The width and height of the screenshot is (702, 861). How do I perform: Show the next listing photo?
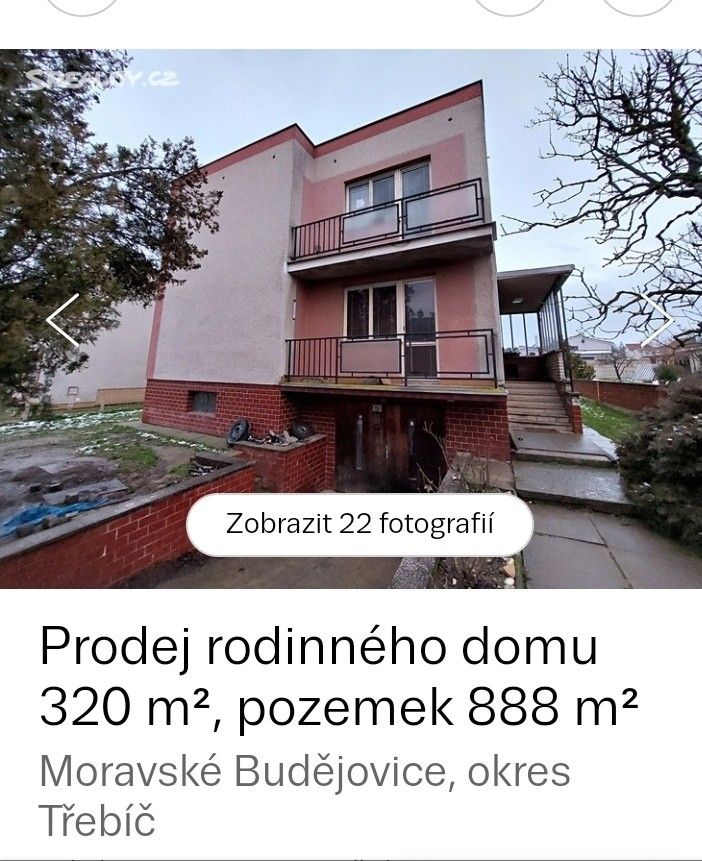tap(657, 320)
